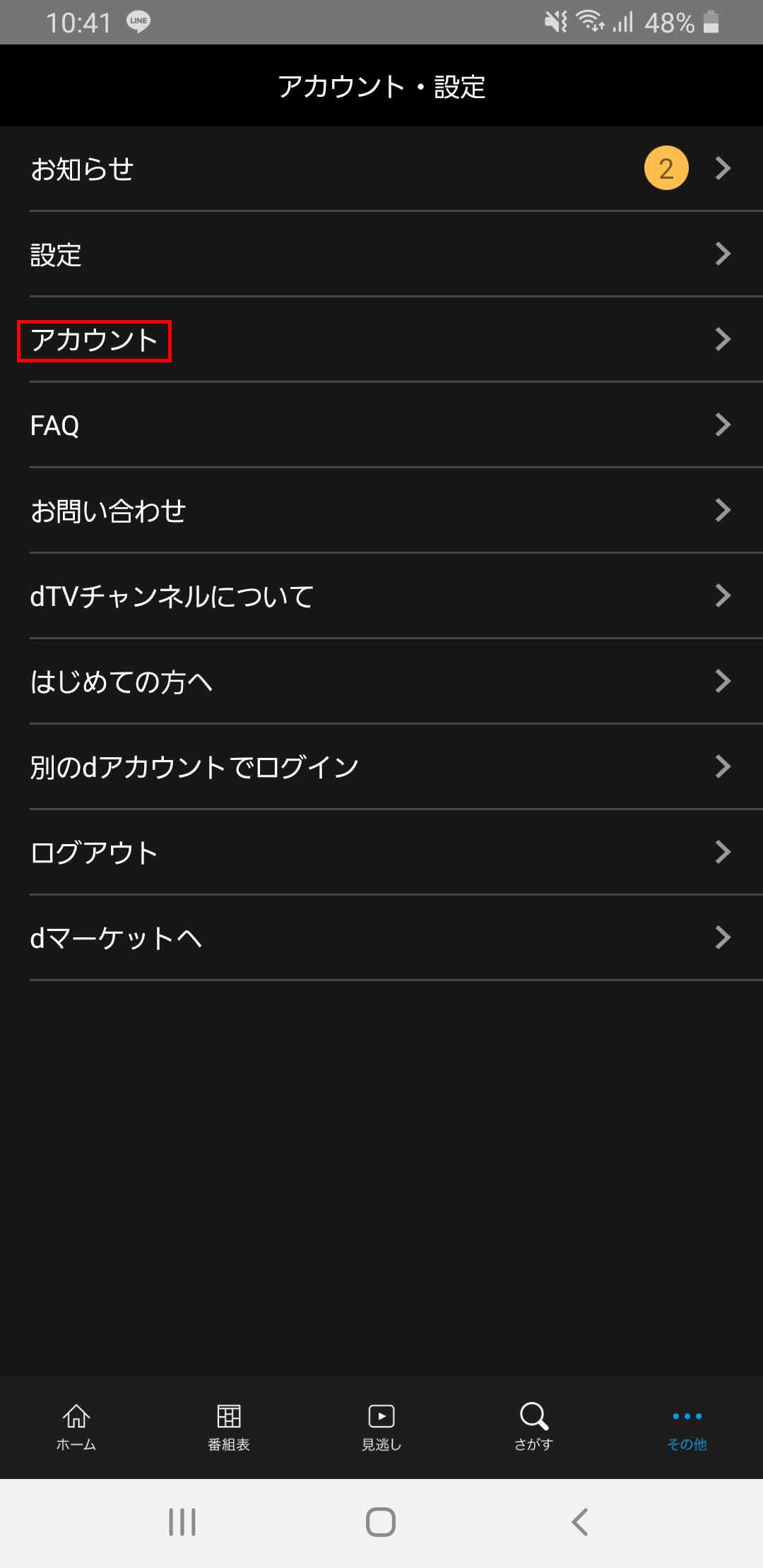Expand the 設定 row chevron
This screenshot has width=763, height=1568.
click(723, 254)
